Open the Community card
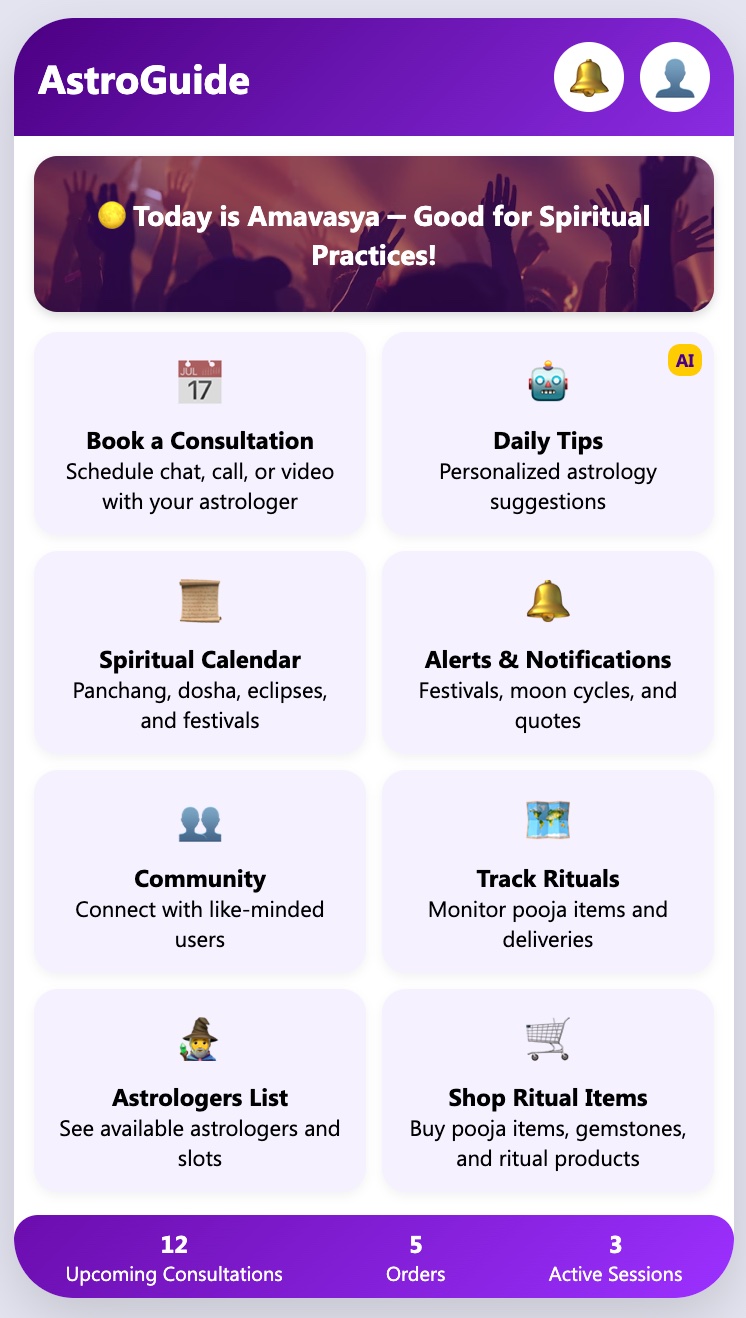 [200, 872]
